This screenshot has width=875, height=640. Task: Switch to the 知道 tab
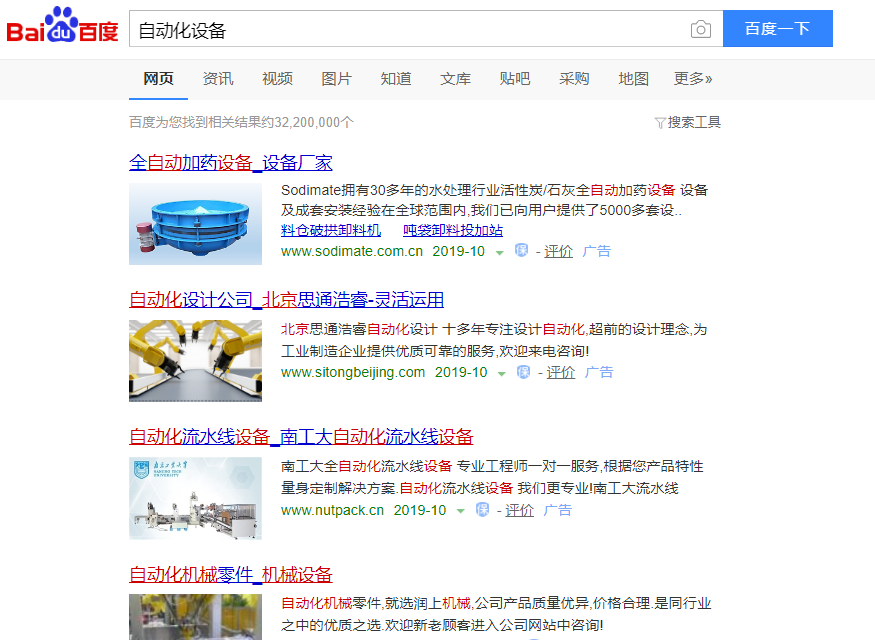point(396,79)
